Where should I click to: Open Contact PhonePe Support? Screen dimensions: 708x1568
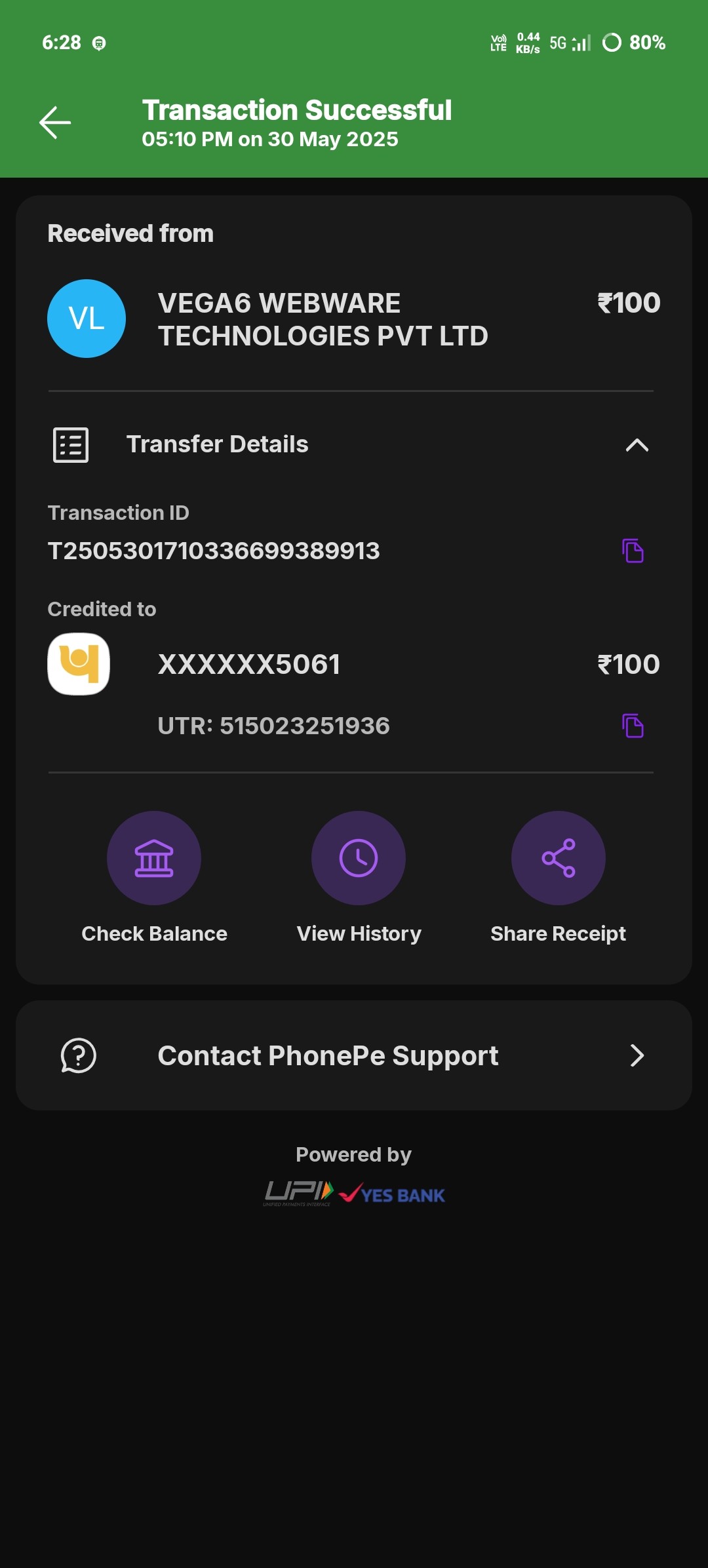click(x=354, y=1055)
